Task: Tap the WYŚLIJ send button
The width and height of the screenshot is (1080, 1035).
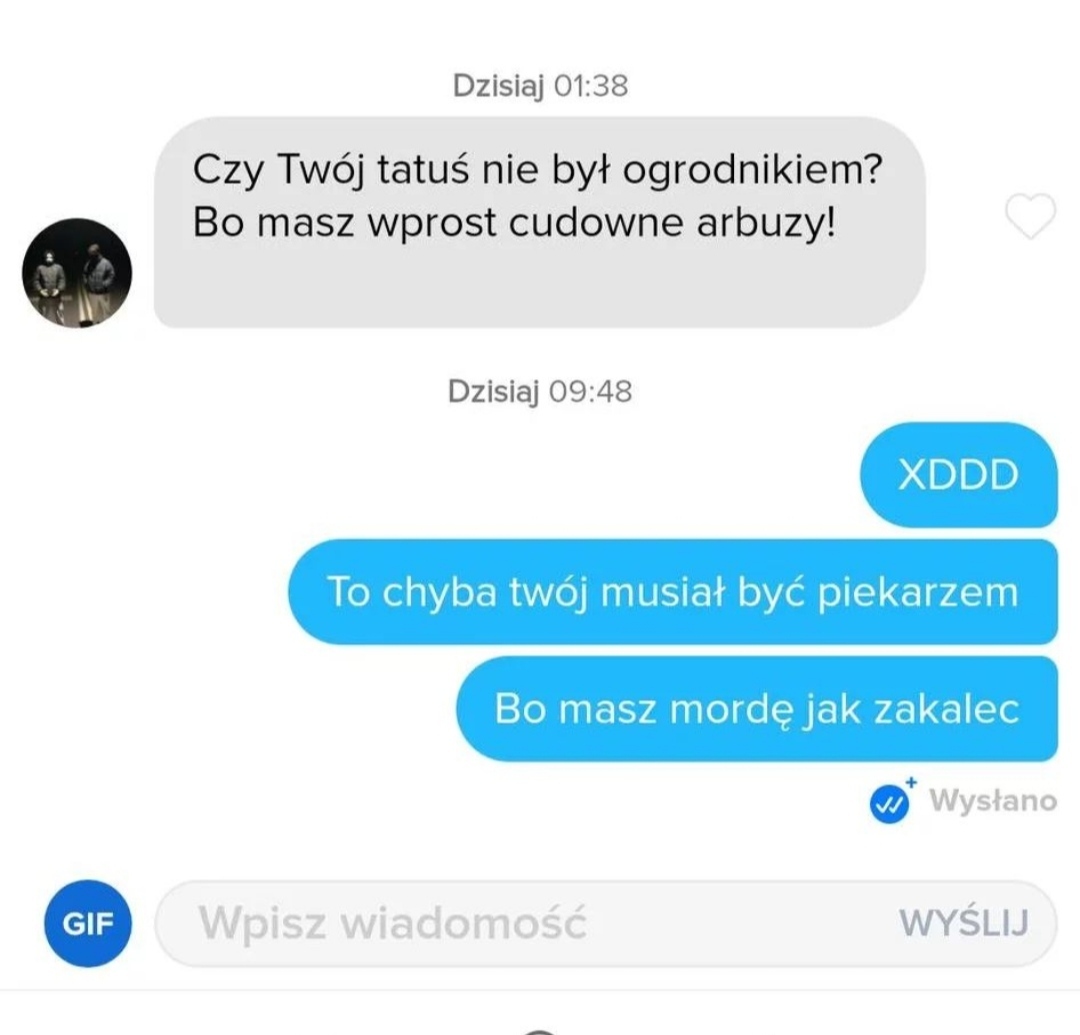Action: click(963, 923)
